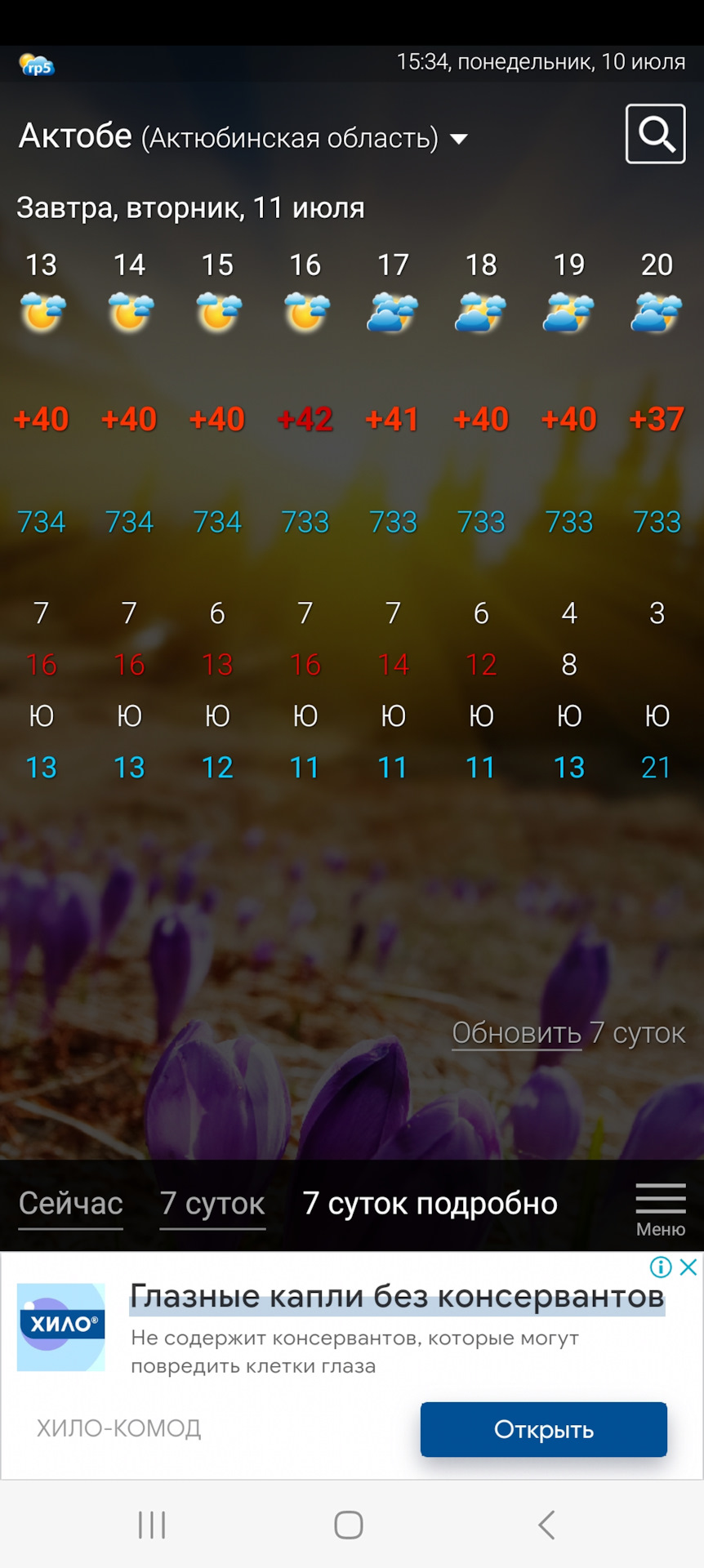Select the 7 суток подробно tab
Screen dimensions: 704x1568
point(430,1204)
